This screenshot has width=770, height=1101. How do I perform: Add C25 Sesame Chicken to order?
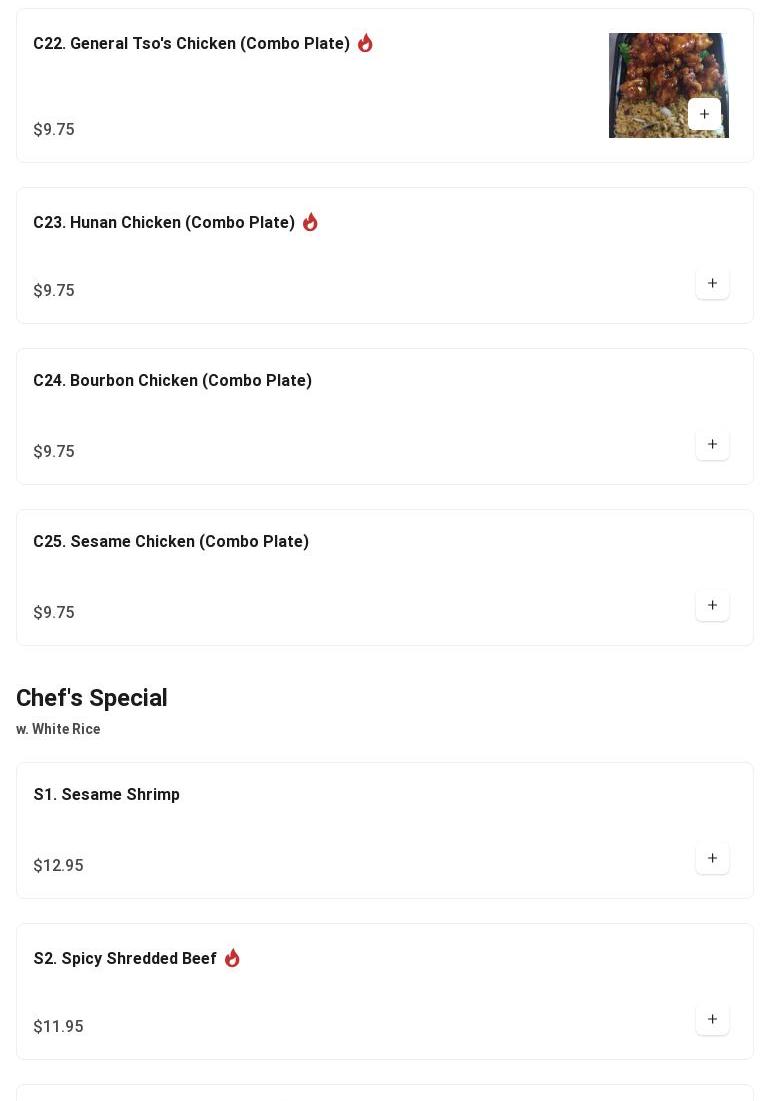[712, 605]
